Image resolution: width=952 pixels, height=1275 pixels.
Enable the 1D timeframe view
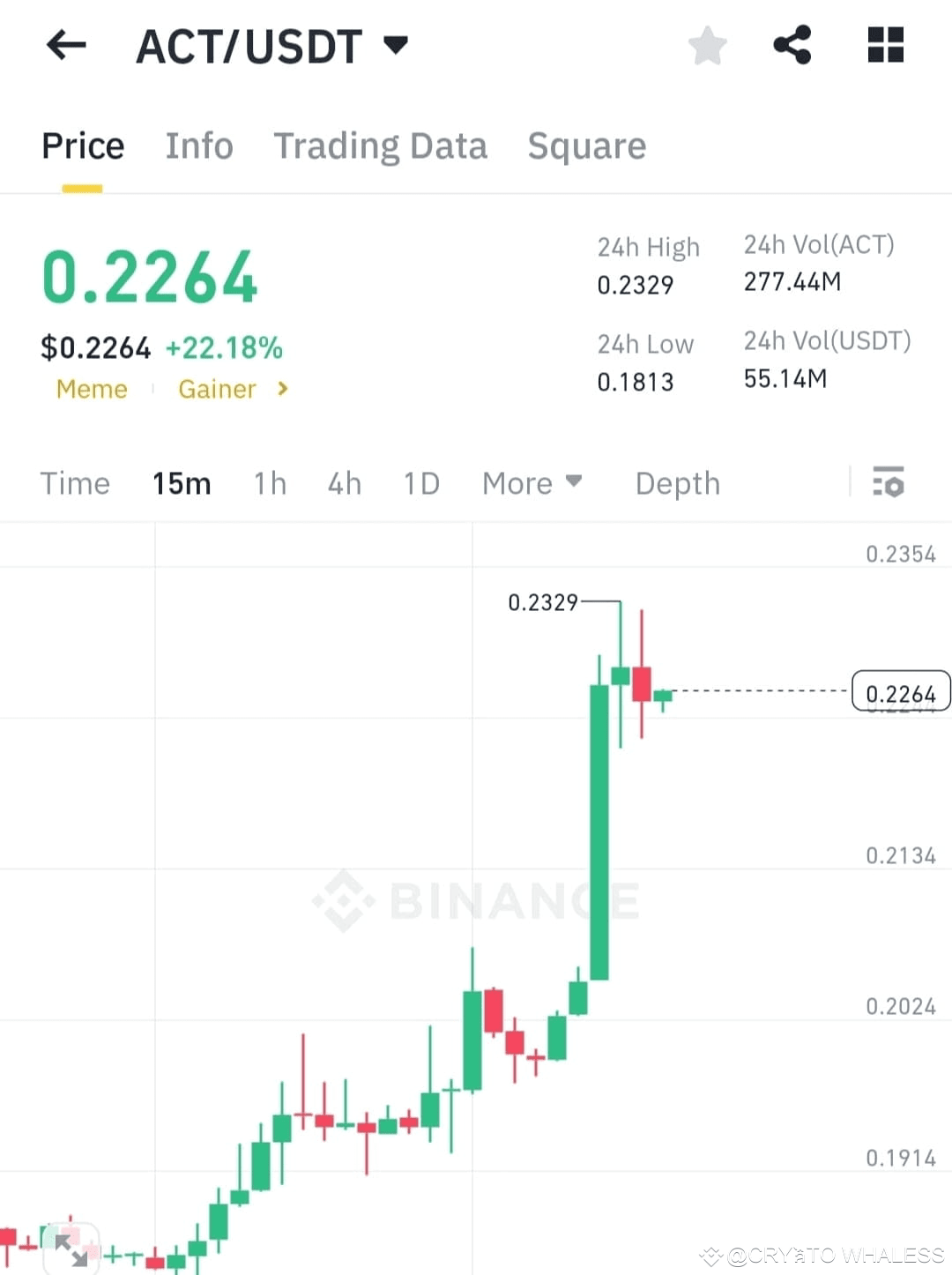(421, 483)
